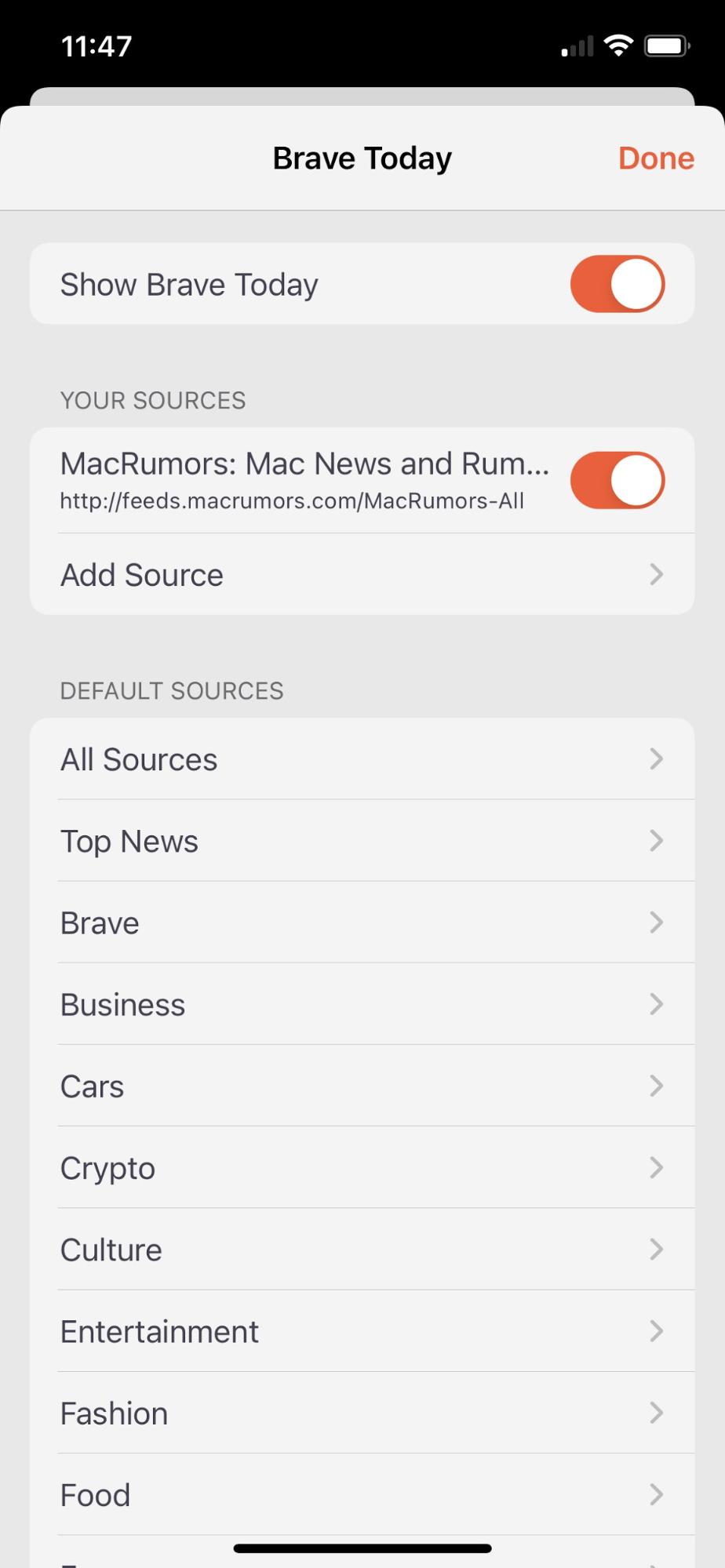Open Food sources
This screenshot has height=1568, width=725.
(362, 1494)
